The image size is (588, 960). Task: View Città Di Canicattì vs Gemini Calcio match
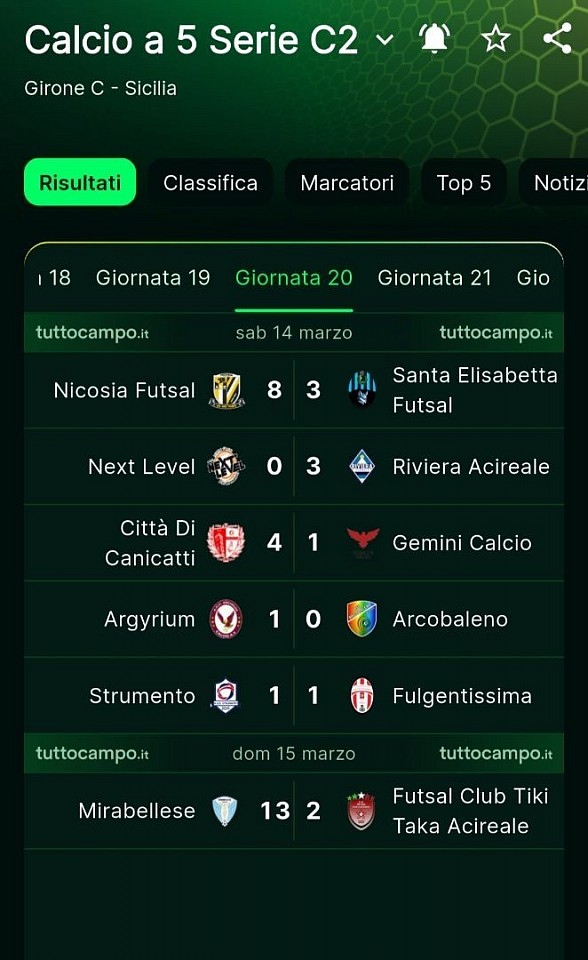294,542
